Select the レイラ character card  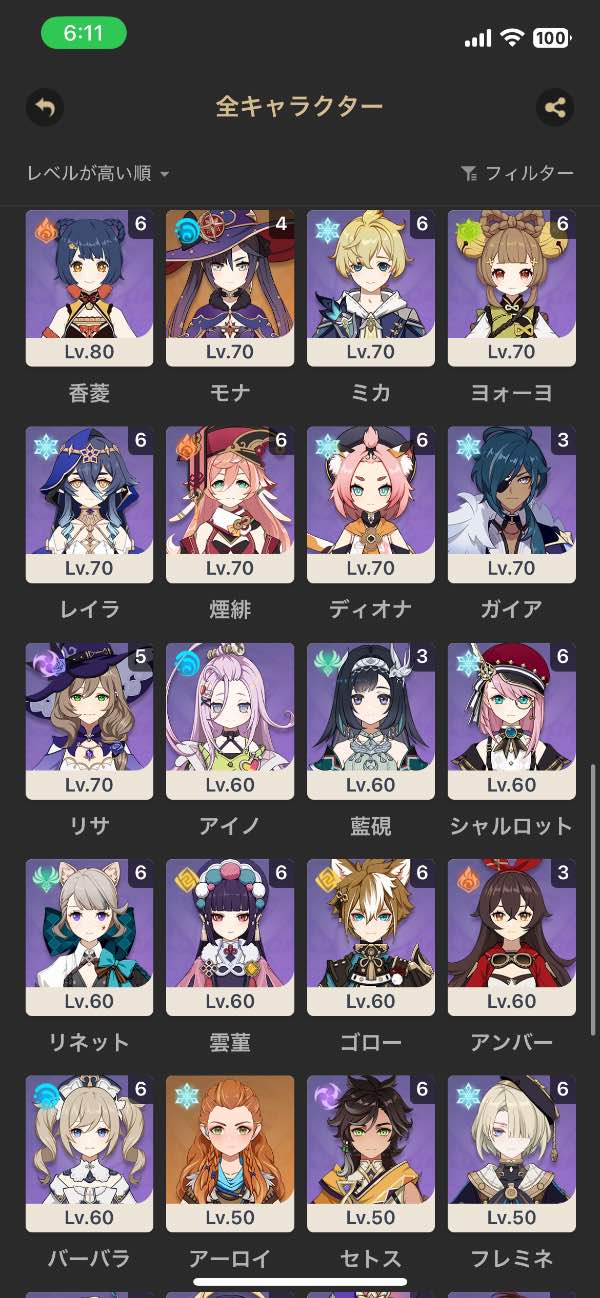click(89, 504)
